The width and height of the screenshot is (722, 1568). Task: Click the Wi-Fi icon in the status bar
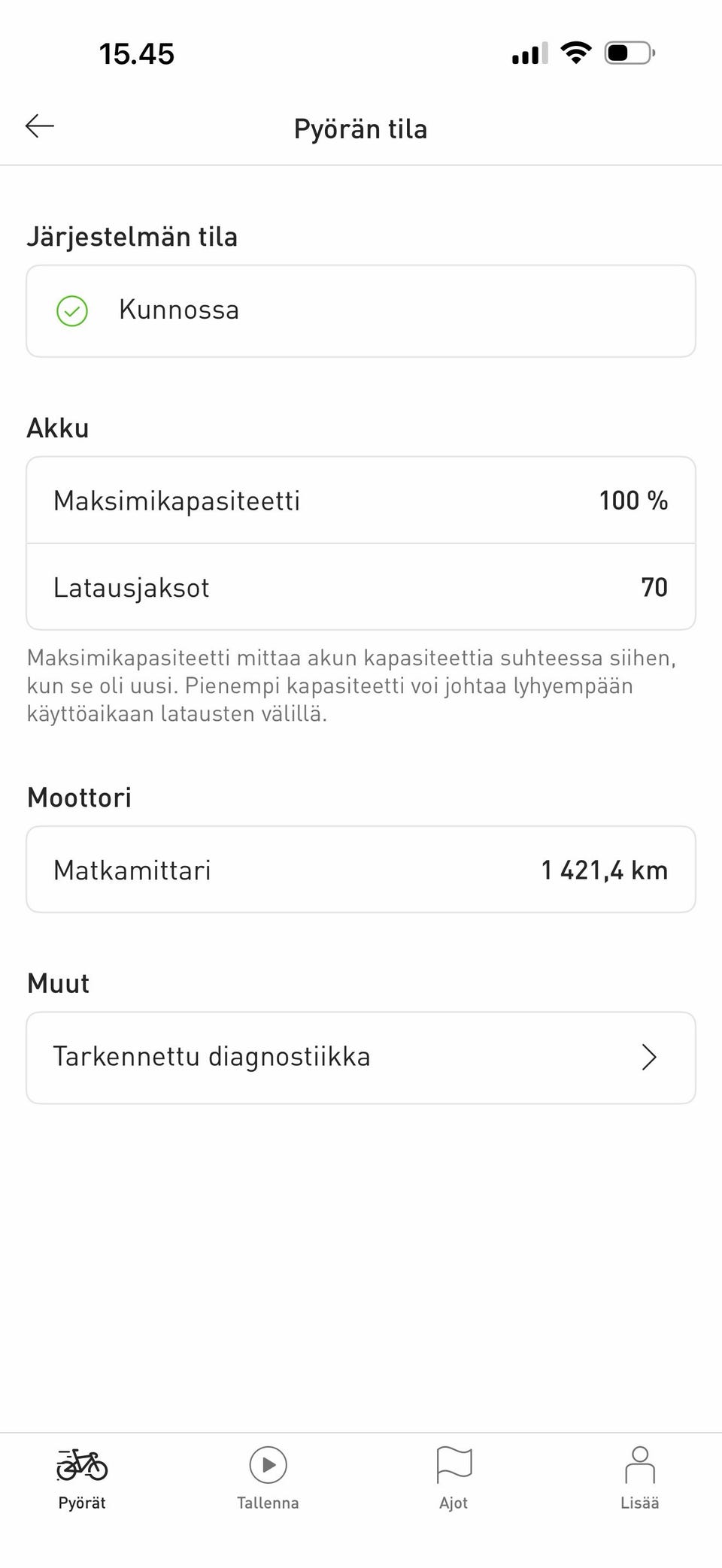tap(577, 52)
